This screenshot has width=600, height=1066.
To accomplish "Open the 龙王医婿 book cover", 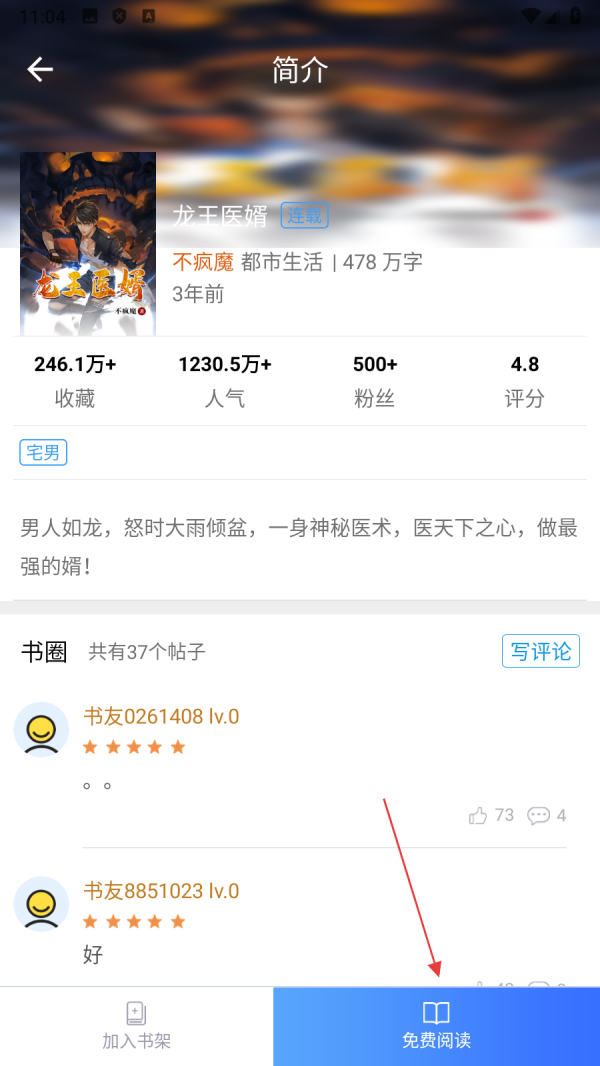I will (x=88, y=243).
